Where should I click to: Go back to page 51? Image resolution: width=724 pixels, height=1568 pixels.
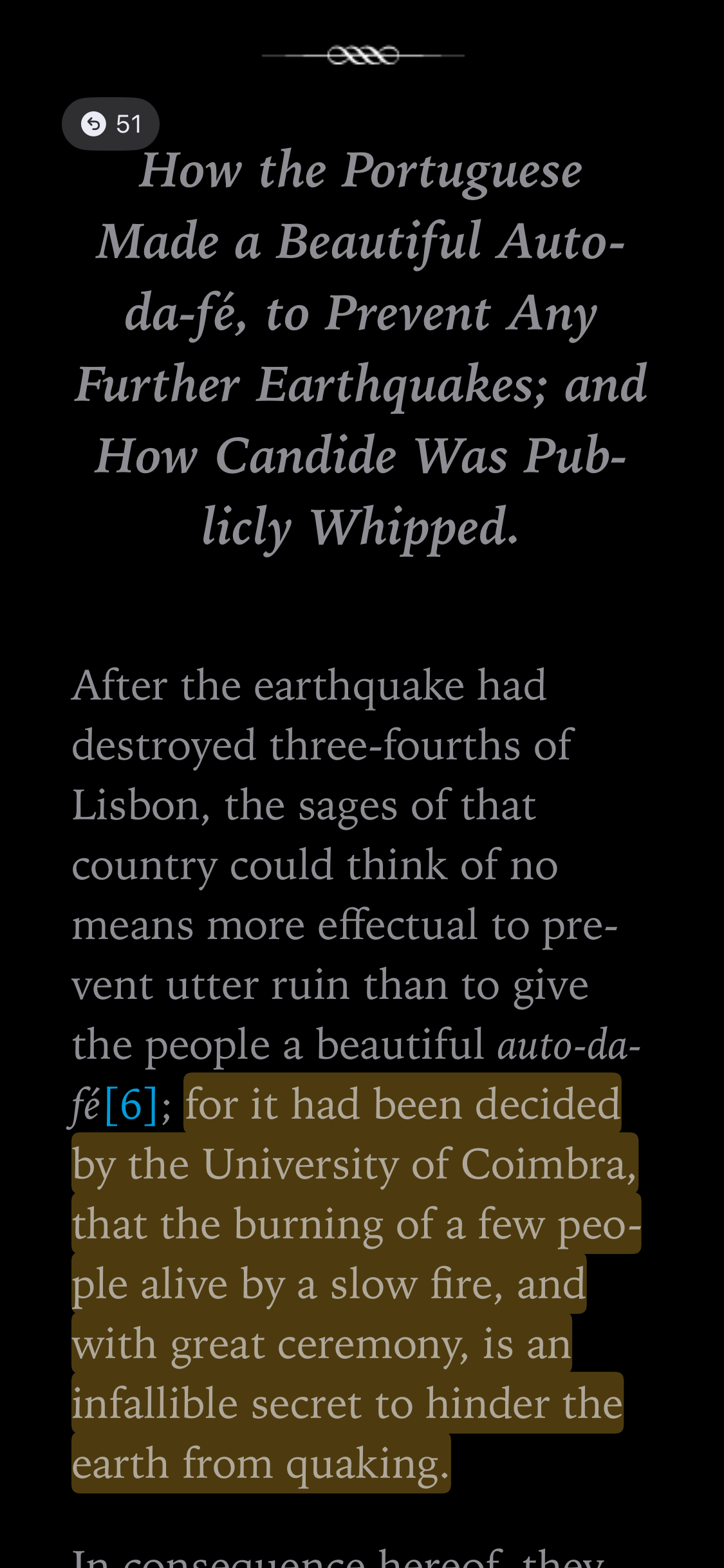tap(110, 124)
